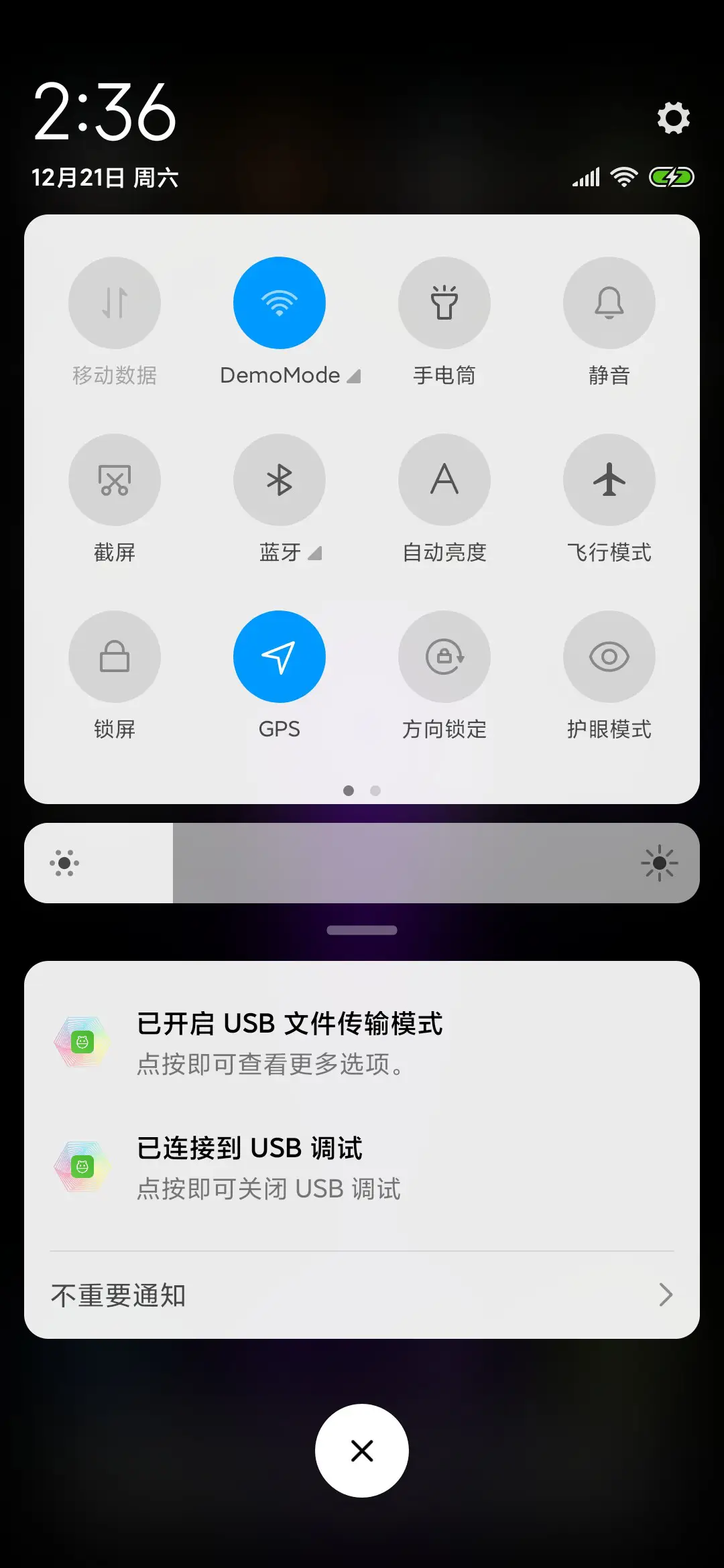Toggle auto brightness
724x1568 pixels.
point(444,480)
